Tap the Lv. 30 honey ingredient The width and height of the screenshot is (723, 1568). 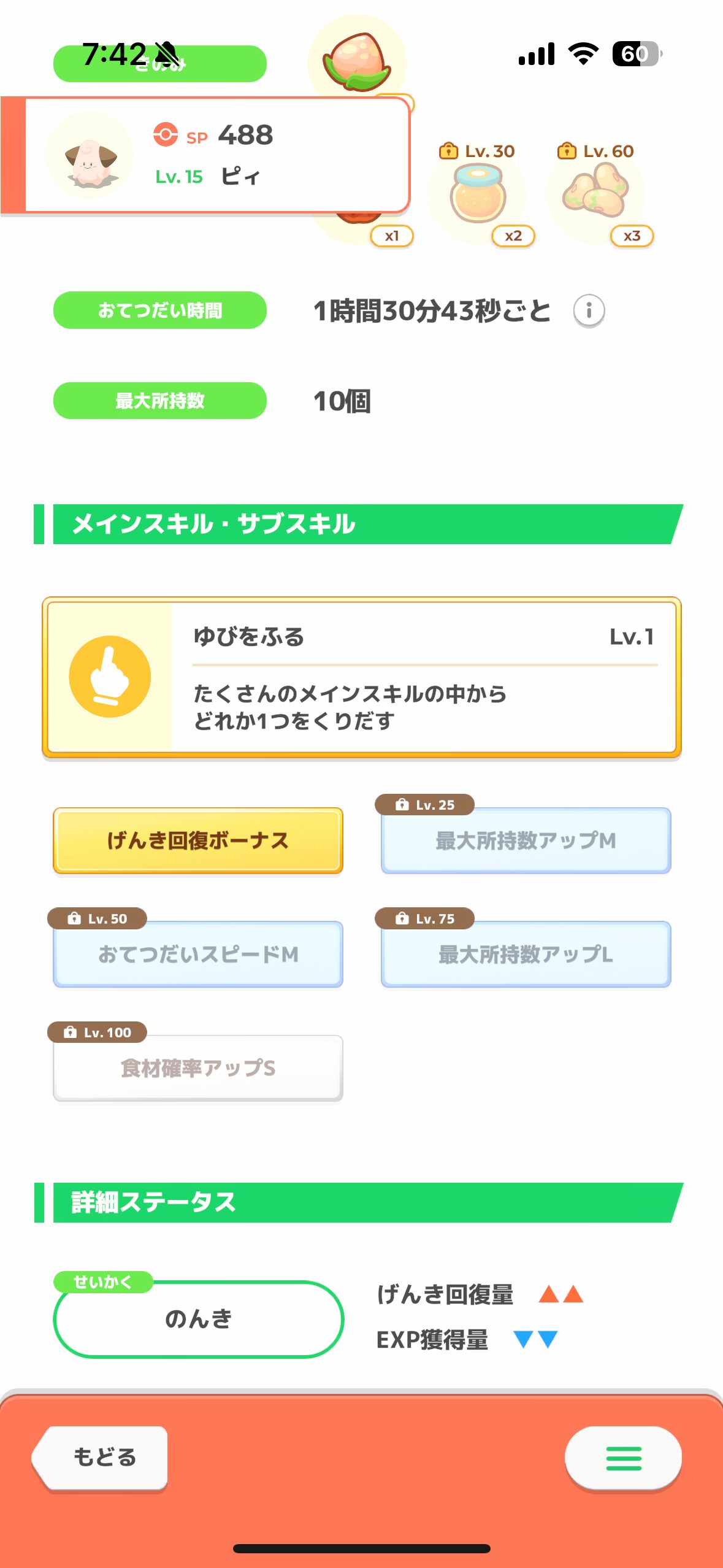point(478,194)
